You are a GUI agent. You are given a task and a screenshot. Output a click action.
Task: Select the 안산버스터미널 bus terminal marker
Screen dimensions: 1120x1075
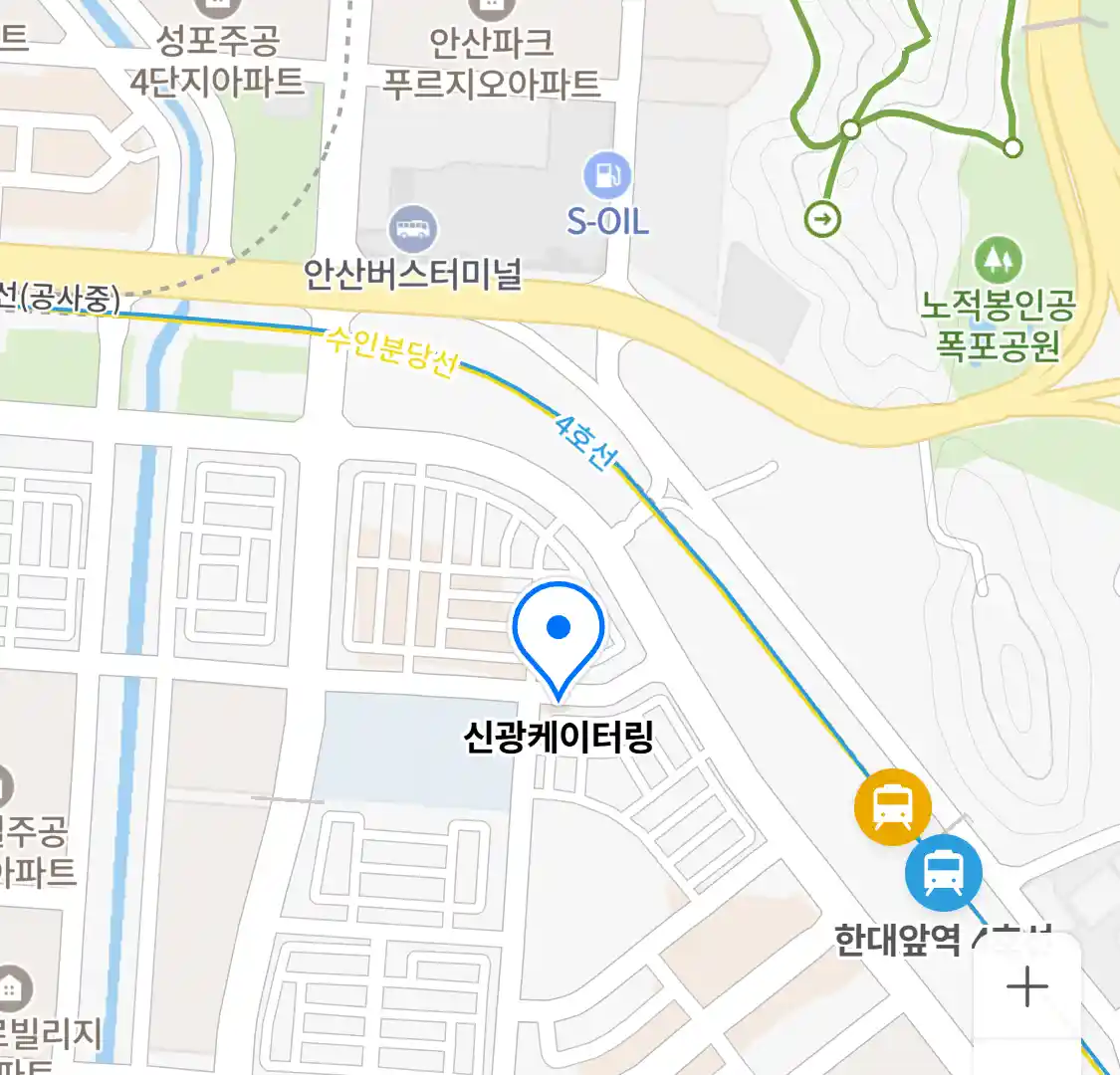[412, 231]
